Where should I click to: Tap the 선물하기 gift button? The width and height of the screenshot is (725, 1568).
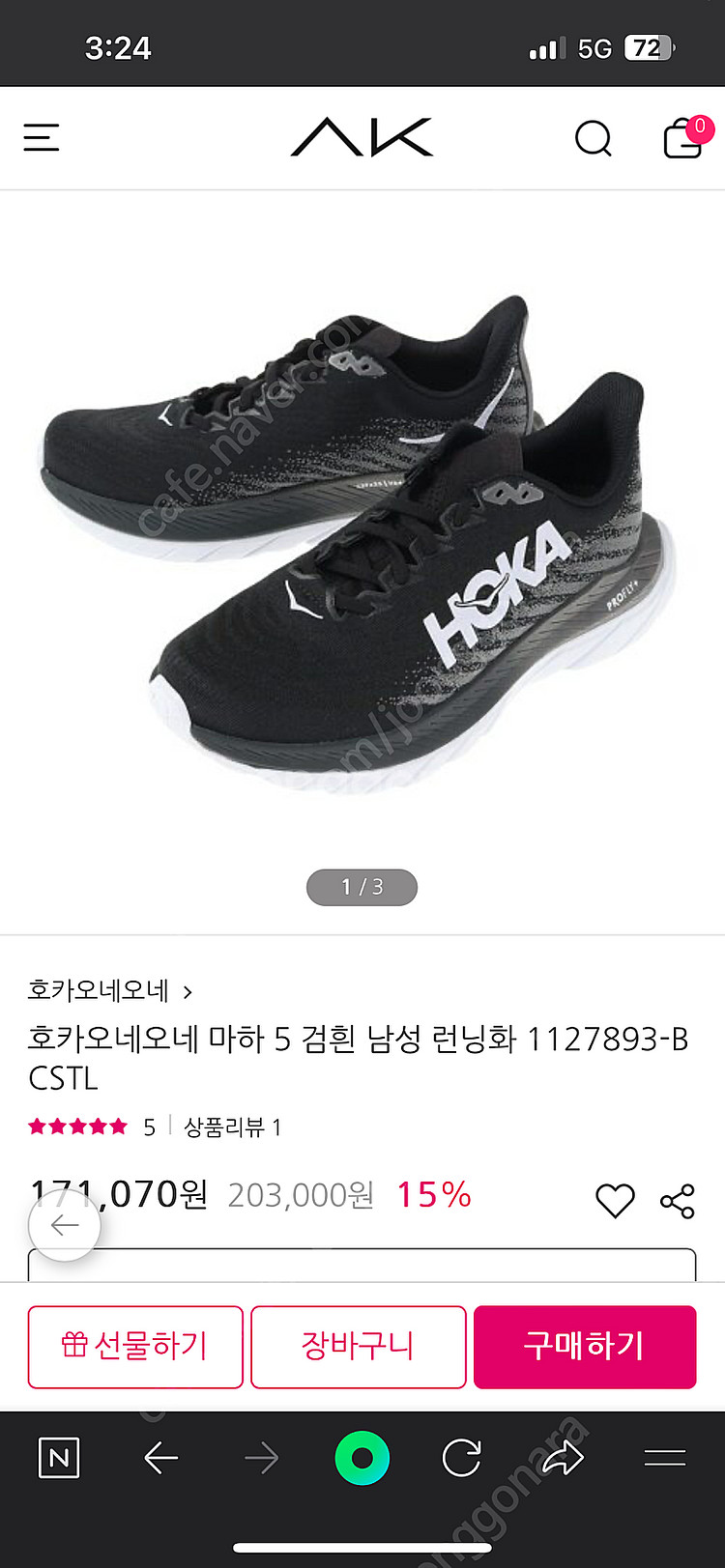coord(135,1346)
